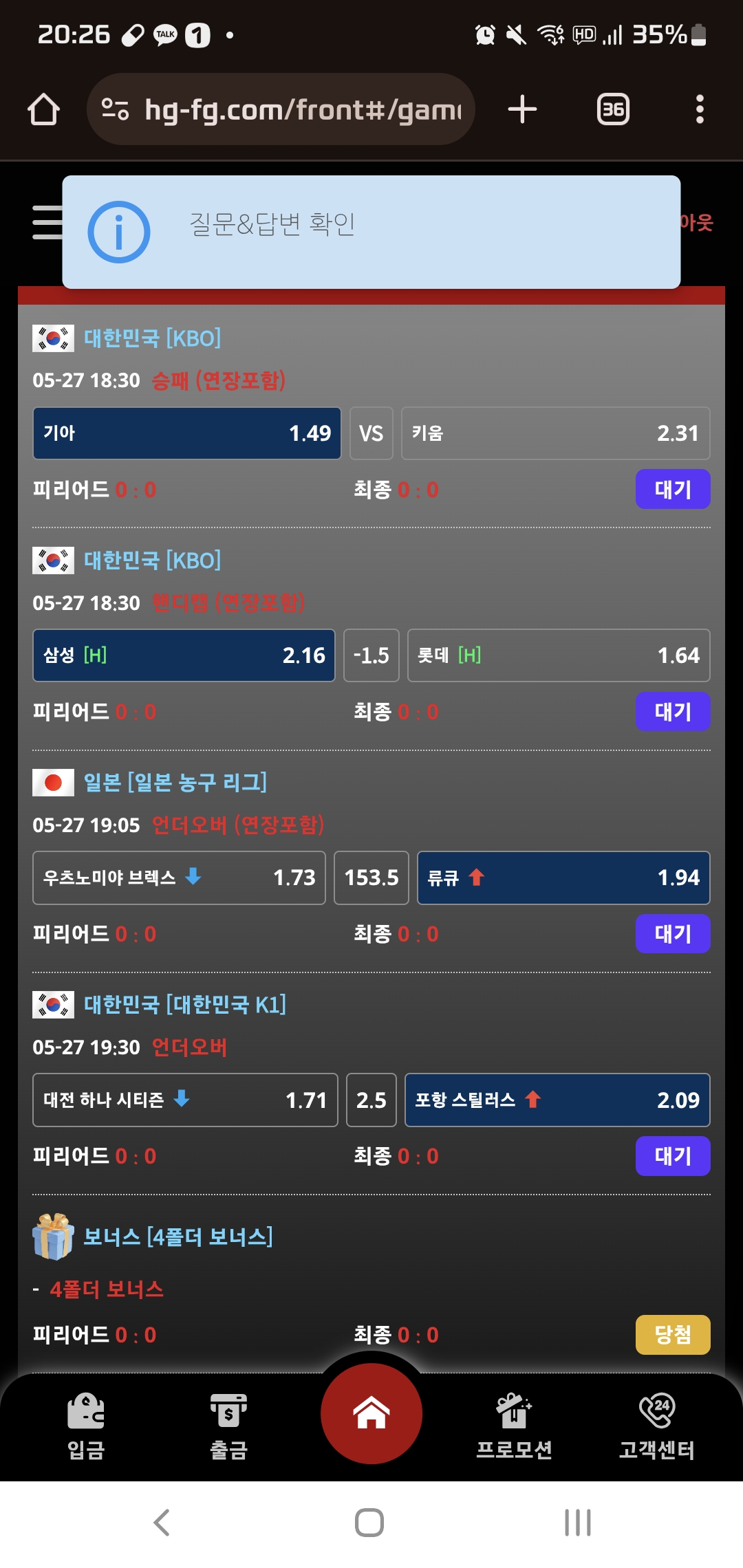Select 기아 odds 1.49
The image size is (743, 1568).
click(x=187, y=433)
